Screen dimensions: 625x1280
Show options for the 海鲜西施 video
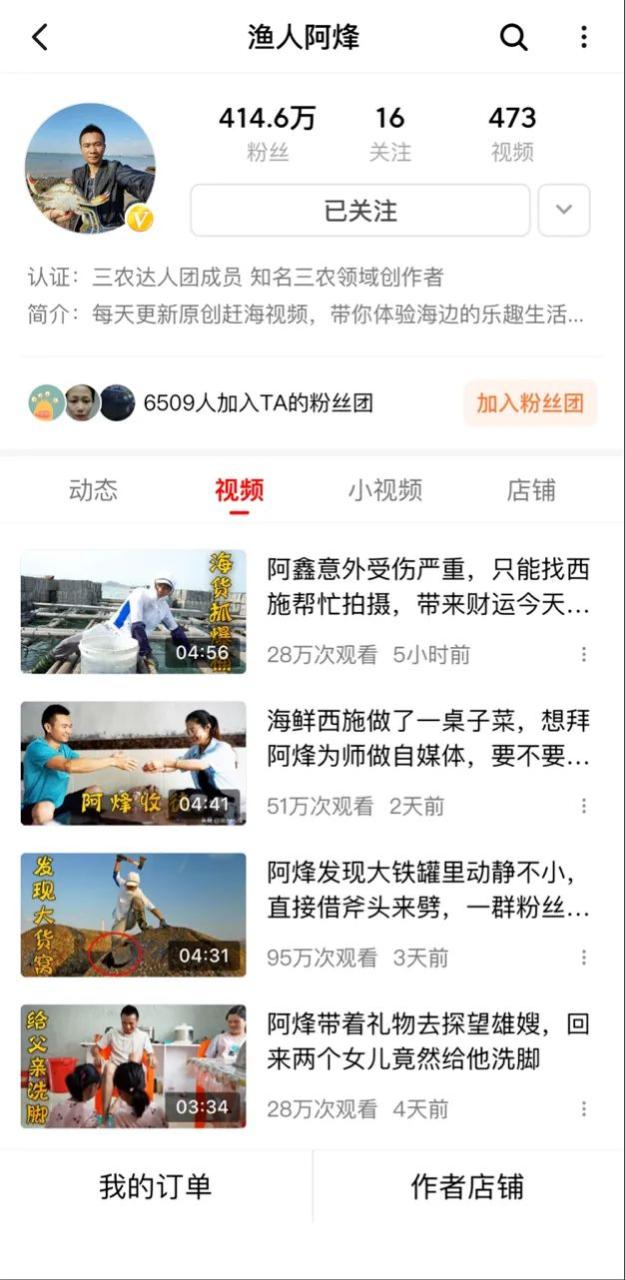(x=584, y=806)
